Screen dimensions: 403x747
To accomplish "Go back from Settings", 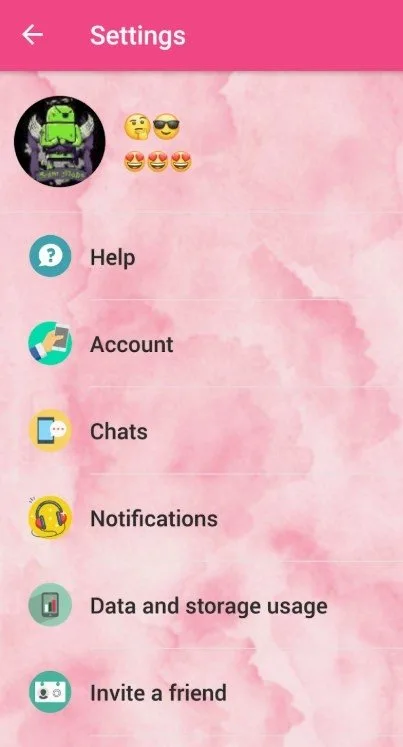I will coord(32,35).
